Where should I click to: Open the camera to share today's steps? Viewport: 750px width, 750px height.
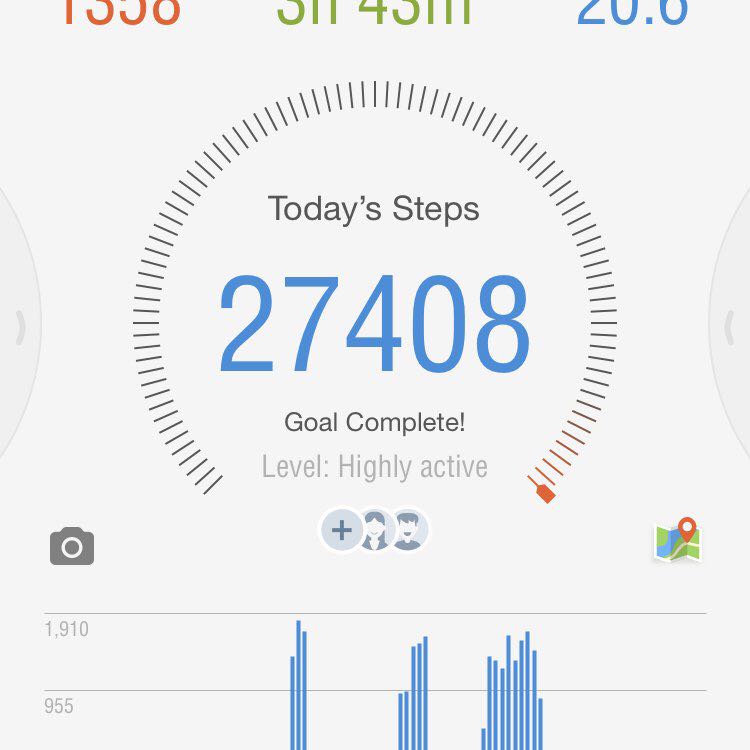click(72, 547)
